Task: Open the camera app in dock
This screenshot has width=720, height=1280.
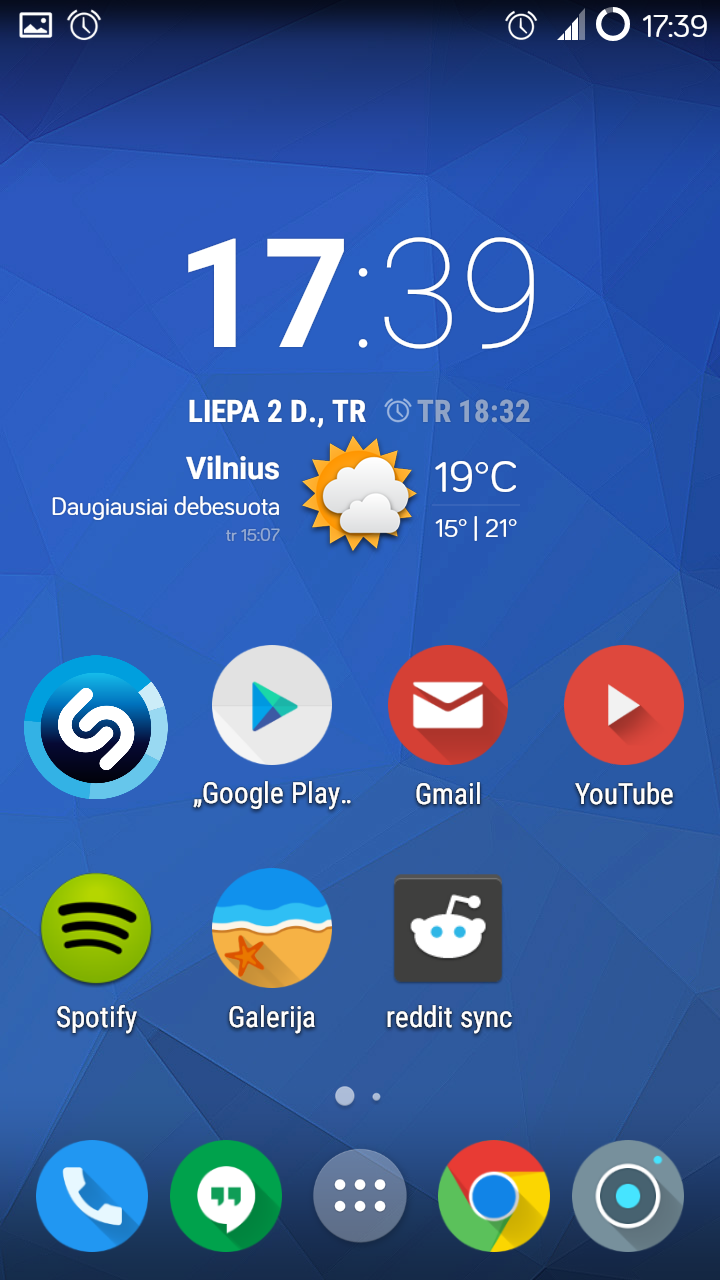Action: pyautogui.click(x=628, y=1196)
